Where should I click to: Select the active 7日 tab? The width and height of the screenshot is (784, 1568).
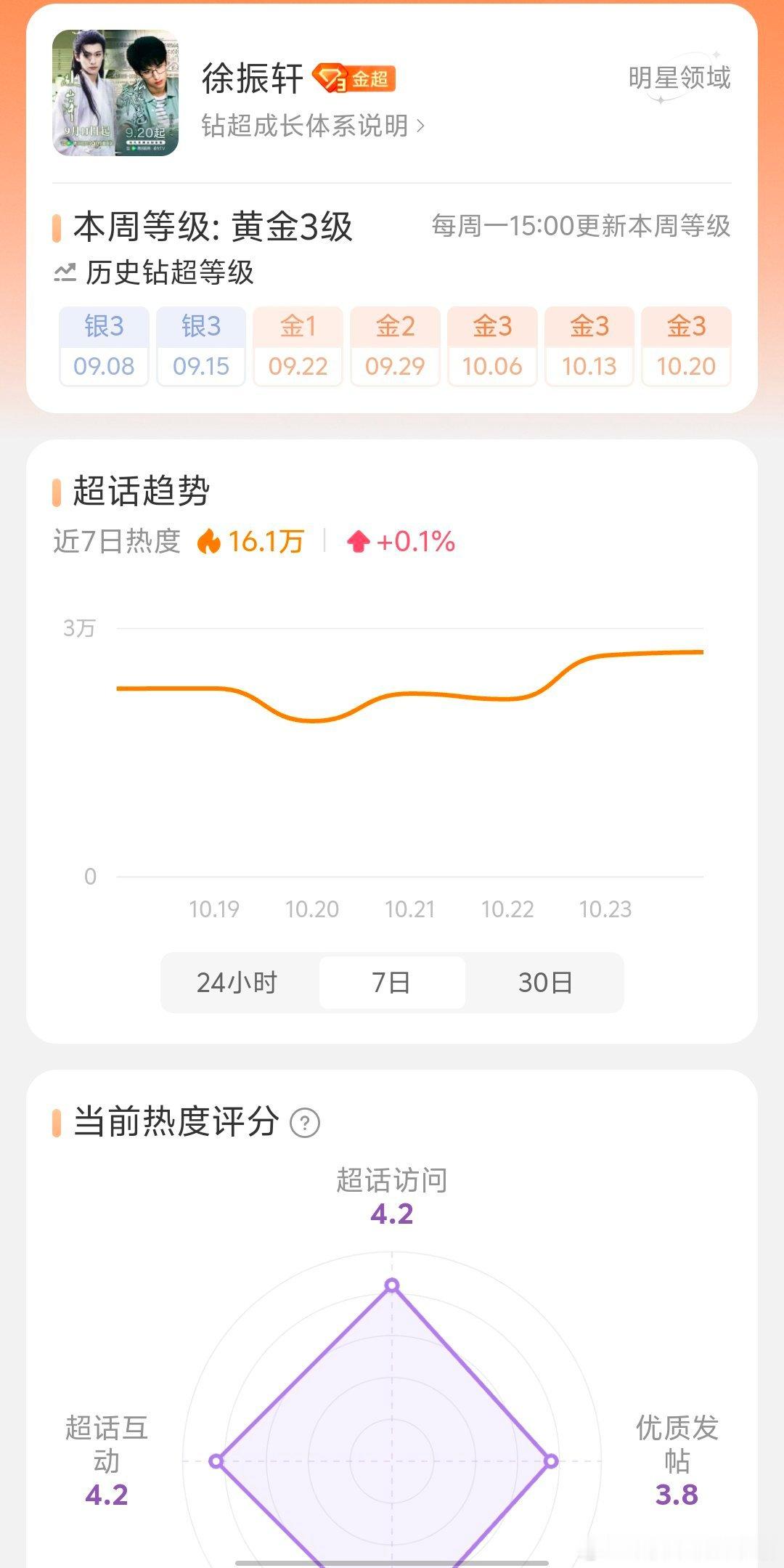click(392, 982)
